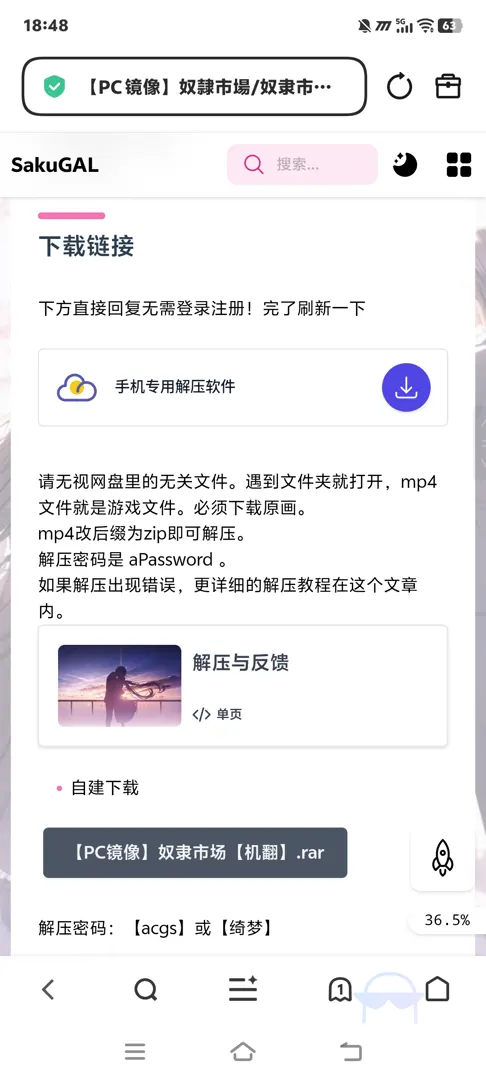Download 【PC镜像】奴隶市场【机翻】.rar file
Image resolution: width=486 pixels, height=1080 pixels.
195,853
